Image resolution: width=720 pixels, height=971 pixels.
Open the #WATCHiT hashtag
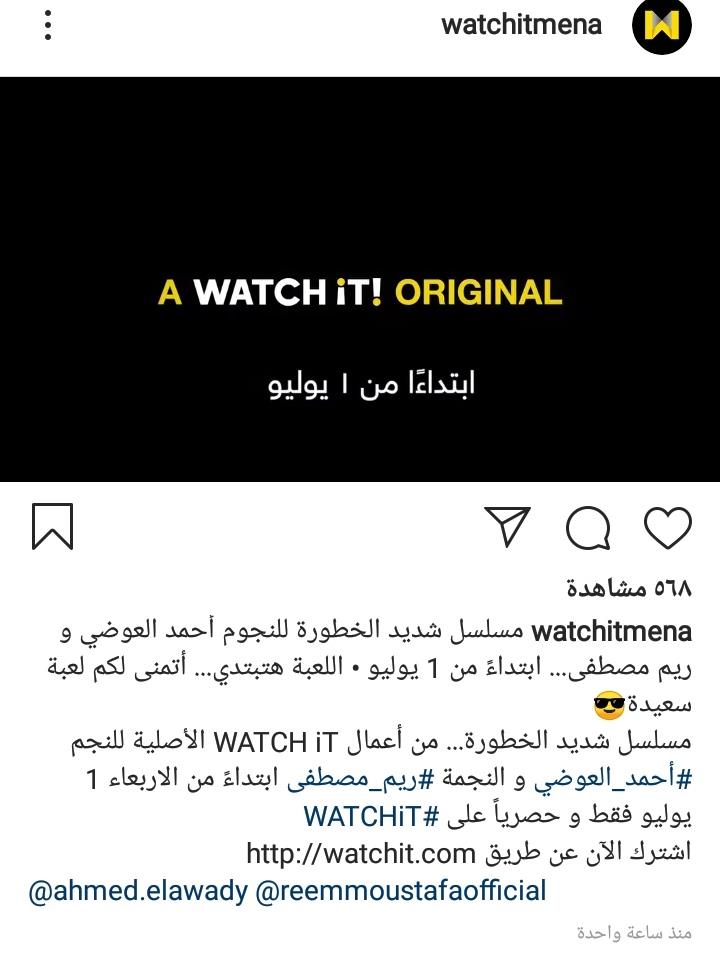(373, 817)
